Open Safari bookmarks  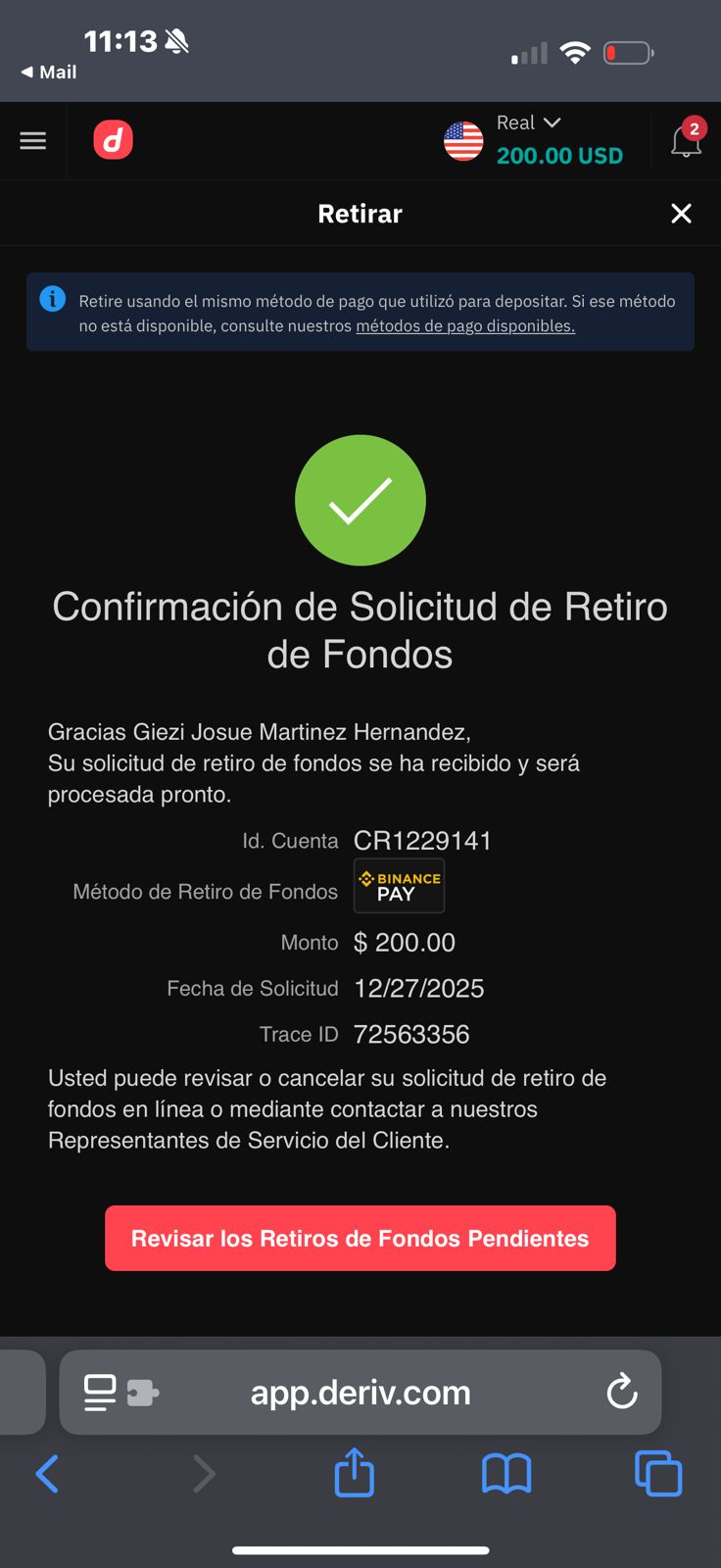(506, 1474)
